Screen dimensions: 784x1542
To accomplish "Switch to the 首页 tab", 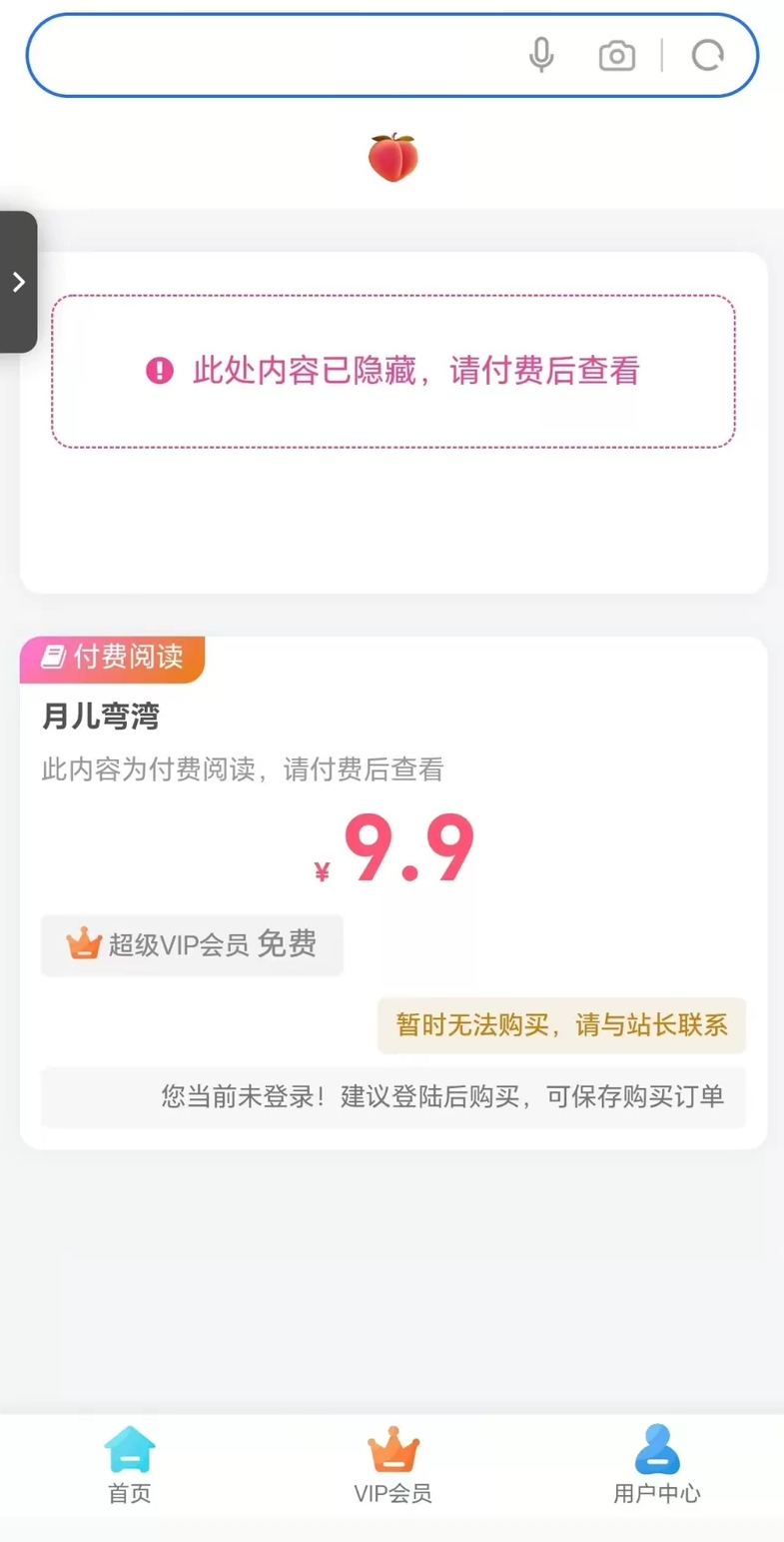I will click(128, 1467).
